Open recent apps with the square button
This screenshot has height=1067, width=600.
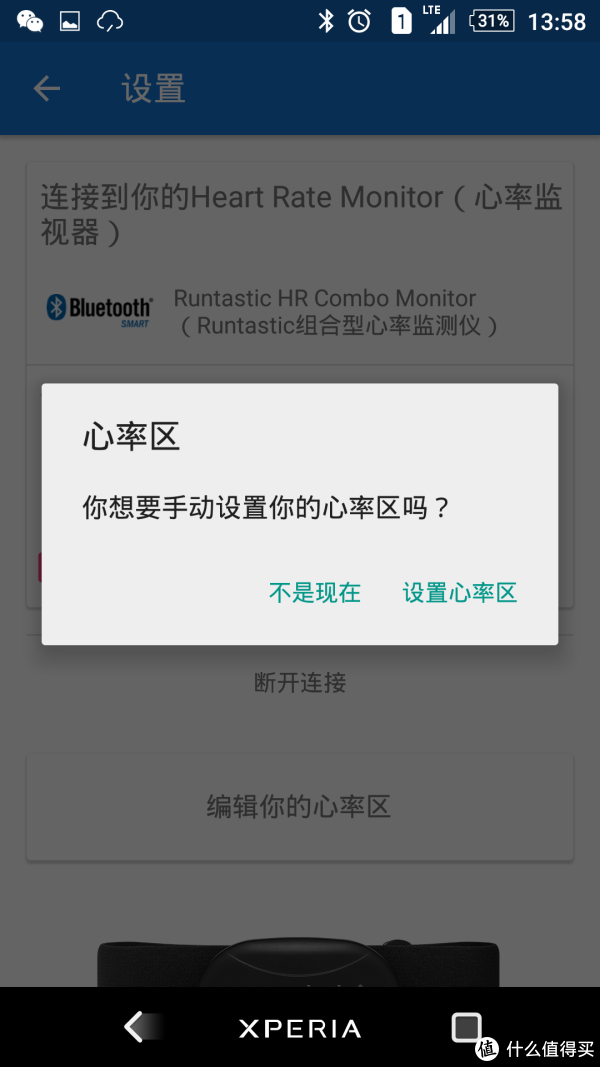[466, 1027]
